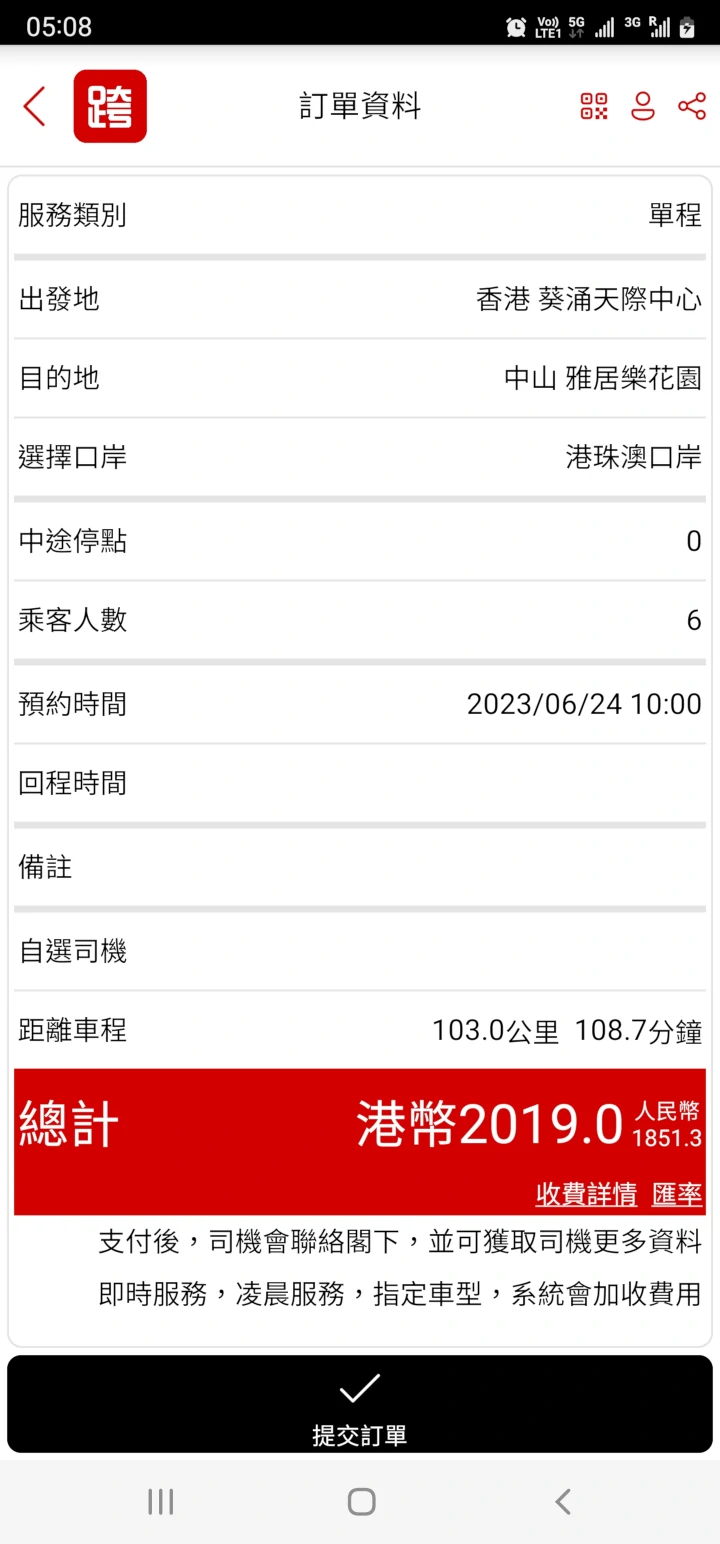Tap the red 跨 app logo
This screenshot has width=720, height=1544.
(110, 105)
